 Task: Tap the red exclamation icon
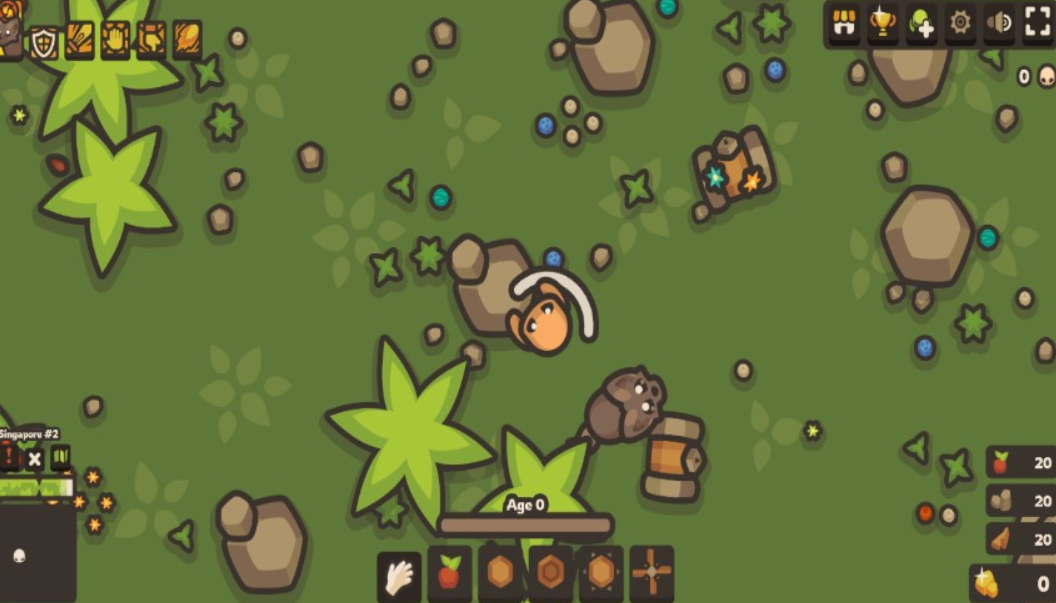click(x=10, y=458)
